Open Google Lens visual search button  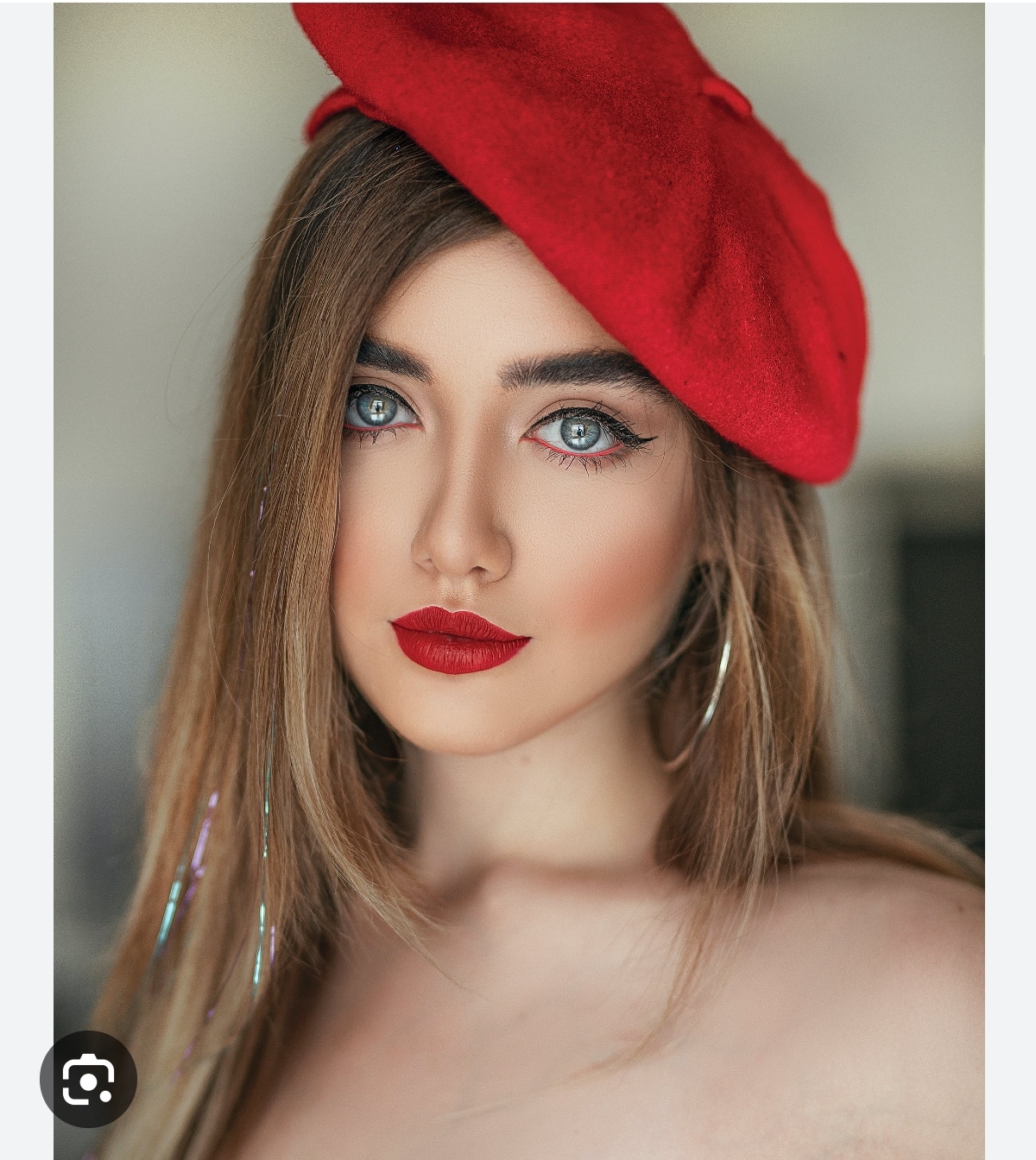88,1079
